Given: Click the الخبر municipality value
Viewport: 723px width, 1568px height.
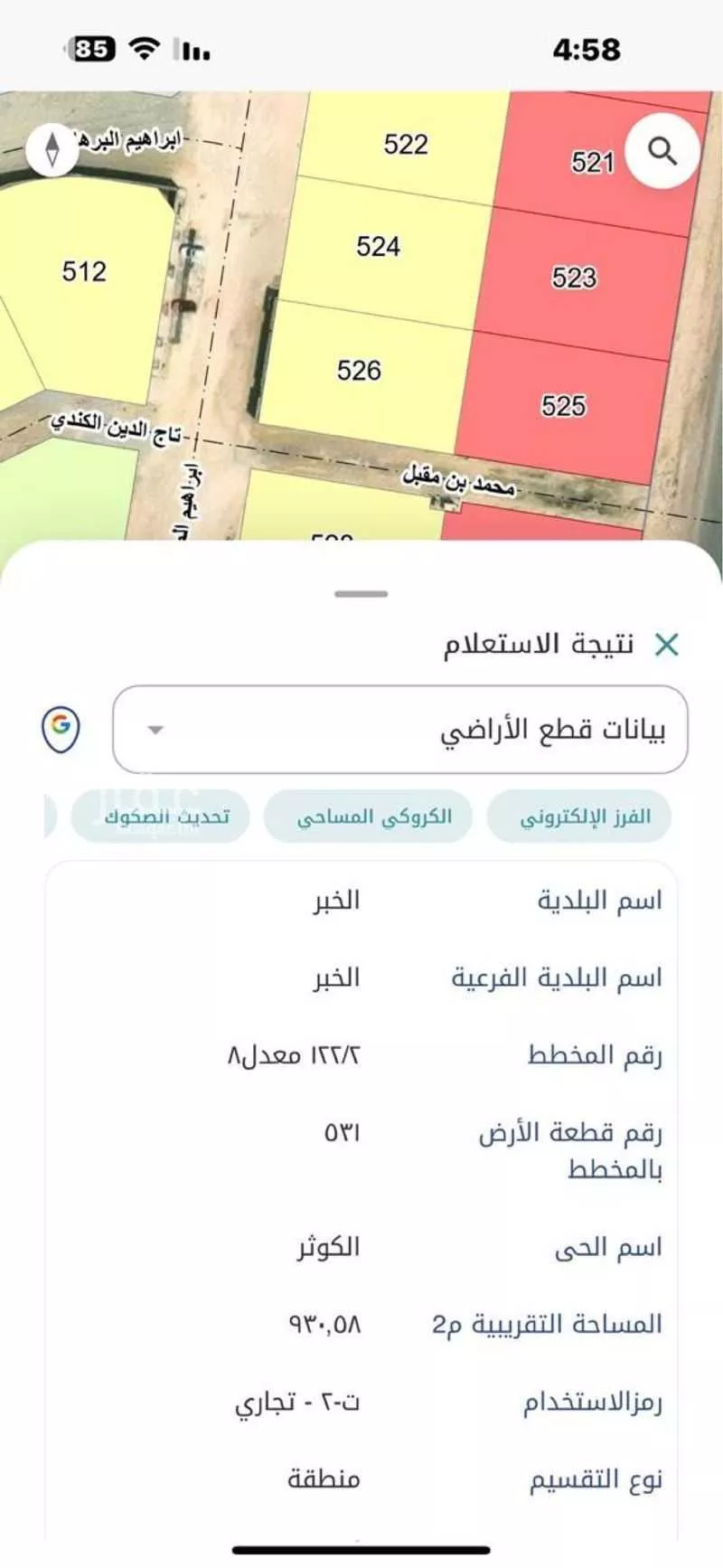Looking at the screenshot, I should point(335,898).
